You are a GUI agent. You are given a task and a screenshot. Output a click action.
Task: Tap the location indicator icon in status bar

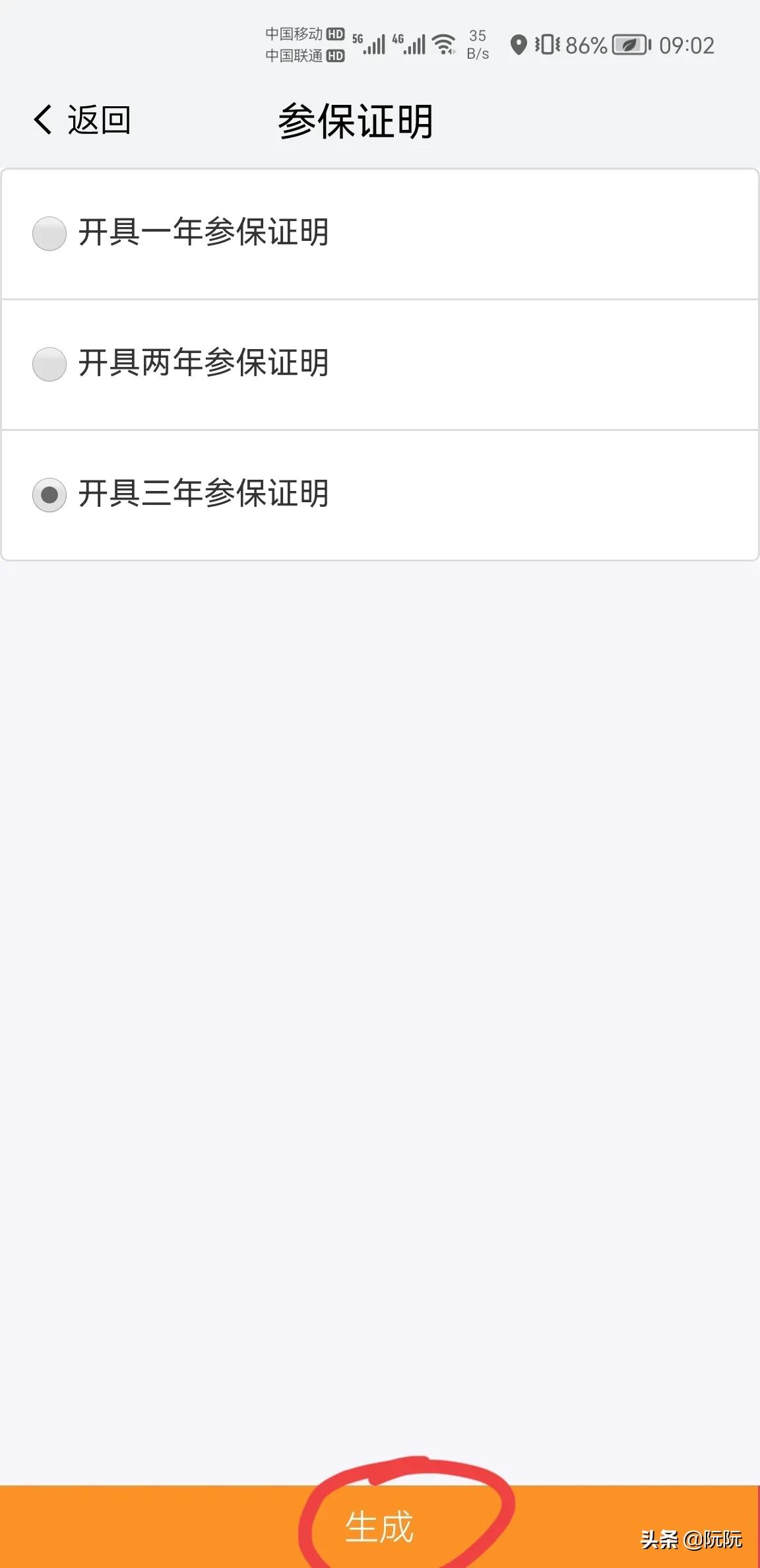click(519, 45)
